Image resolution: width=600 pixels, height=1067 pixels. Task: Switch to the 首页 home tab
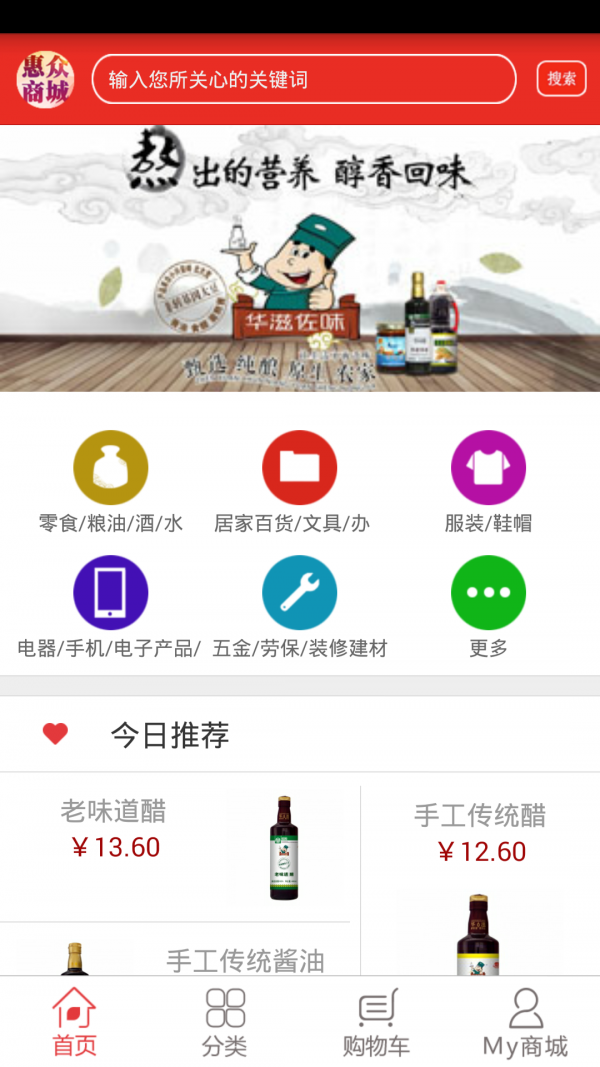[x=75, y=1022]
